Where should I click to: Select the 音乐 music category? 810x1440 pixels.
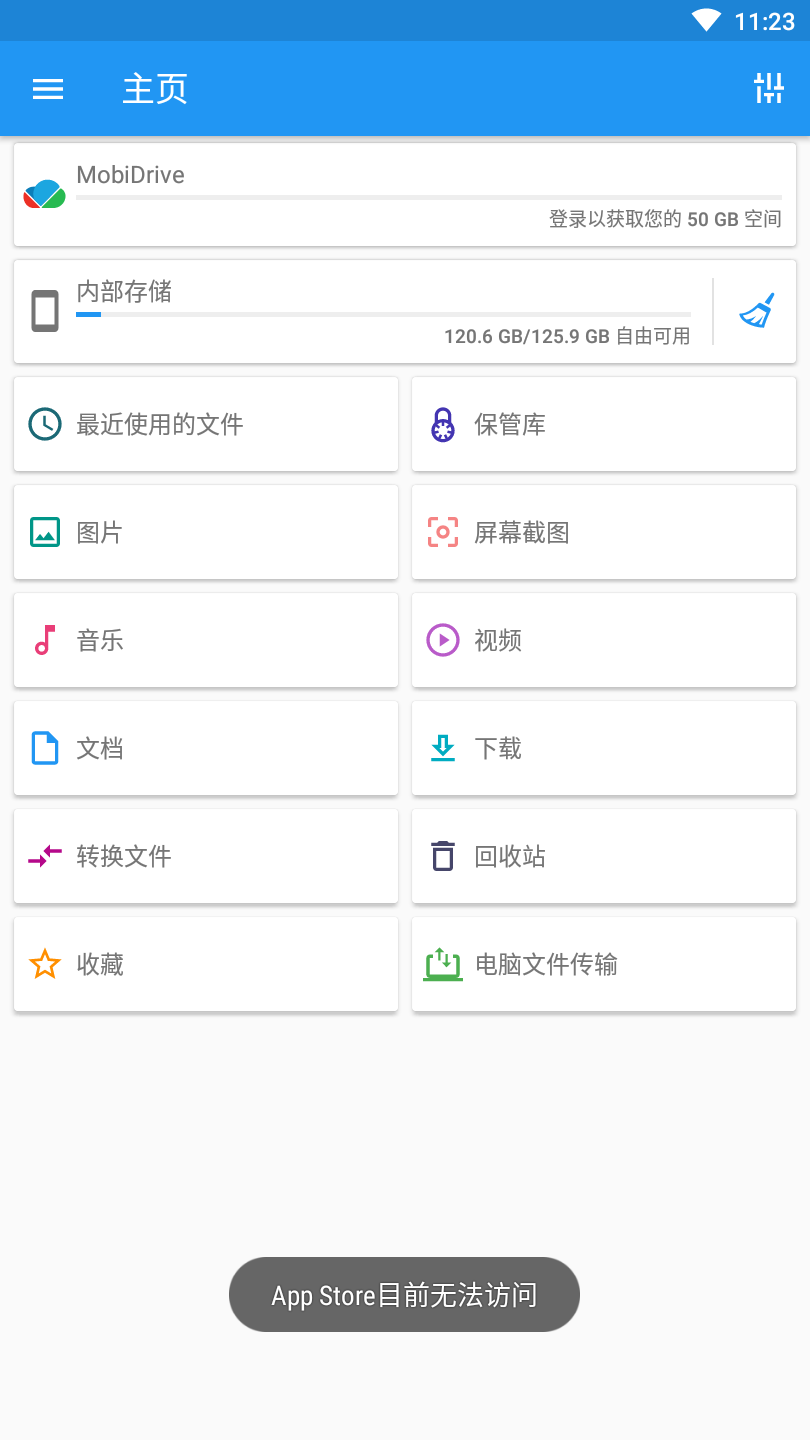click(206, 640)
